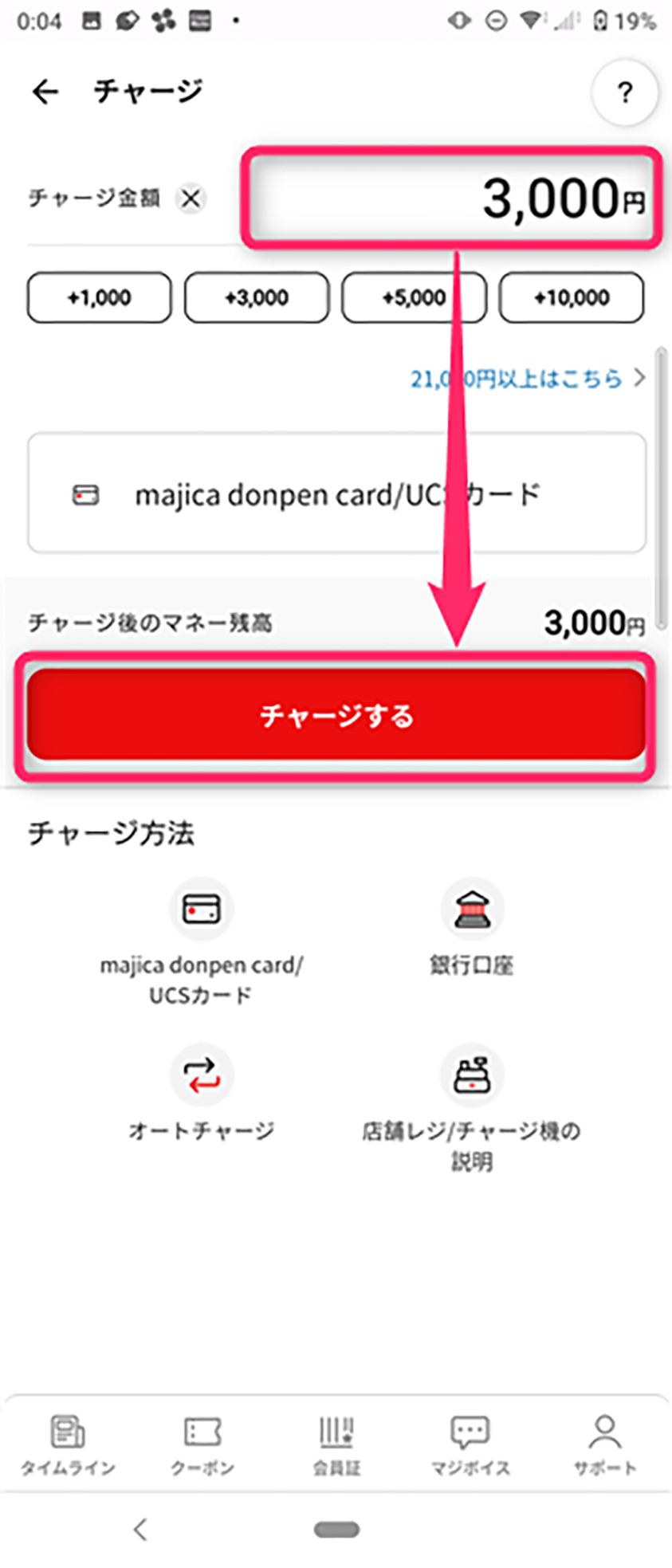Add +1,000 to the charge amount
Viewport: 672px width, 1568px height.
(x=99, y=298)
